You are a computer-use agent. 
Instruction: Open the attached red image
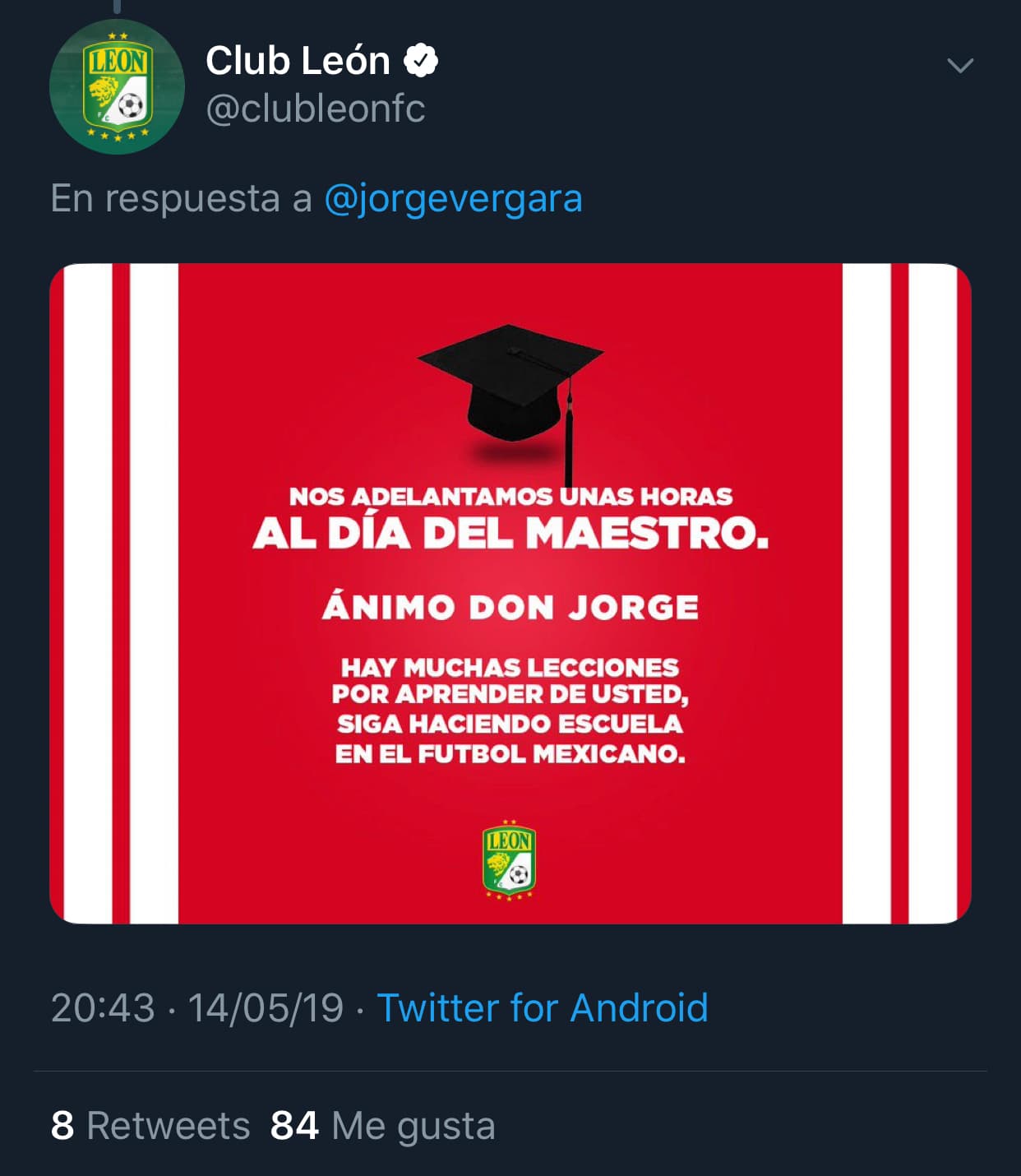point(510,593)
